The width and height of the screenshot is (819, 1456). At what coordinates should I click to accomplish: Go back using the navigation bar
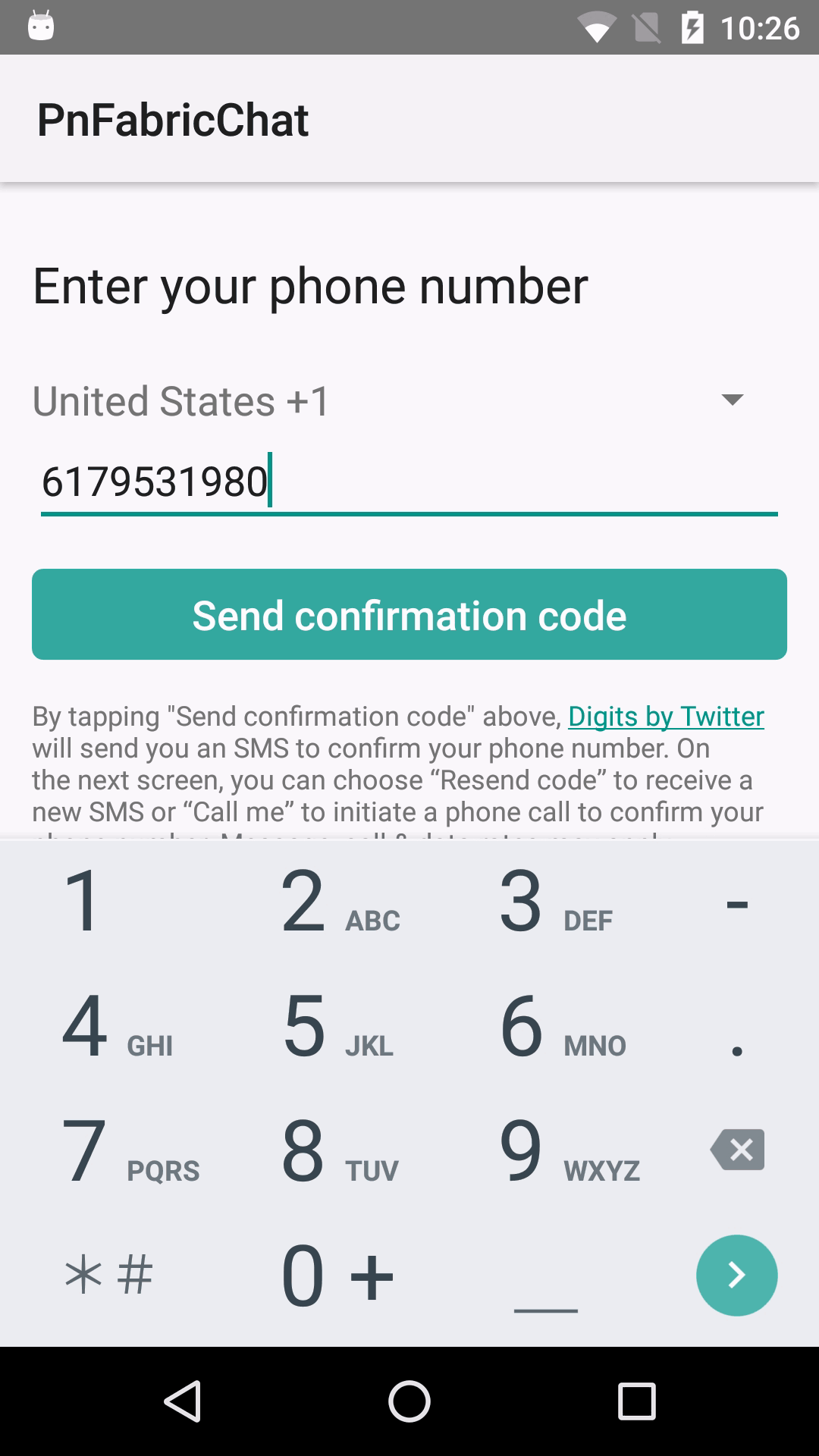183,1401
